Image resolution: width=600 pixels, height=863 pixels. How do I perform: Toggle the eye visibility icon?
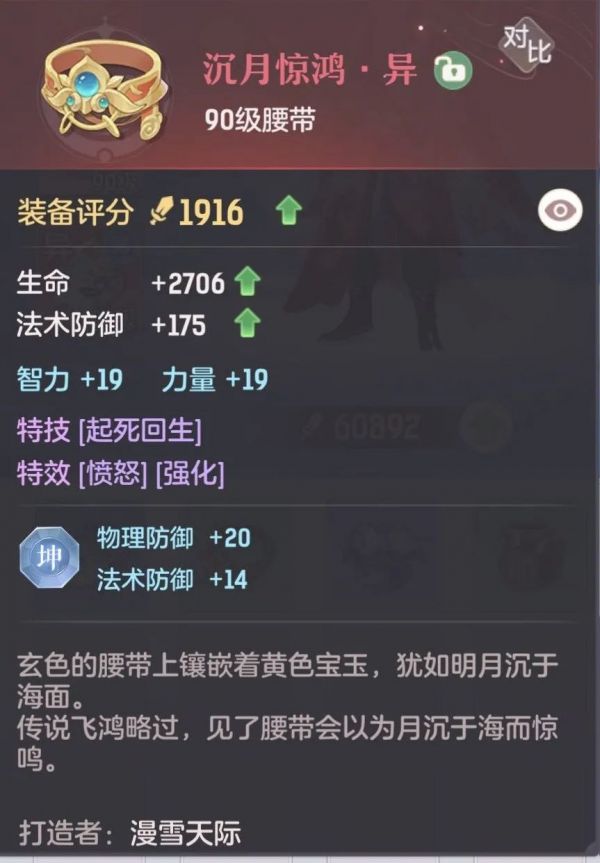(560, 211)
